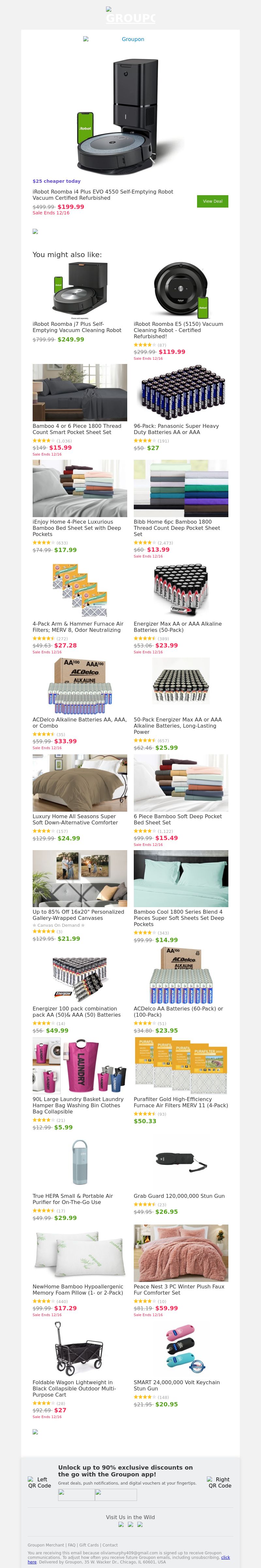This screenshot has width=261, height=1568.
Task: Open the Purafilter Gold Furnace Air Filters
Action: pyautogui.click(x=180, y=1102)
